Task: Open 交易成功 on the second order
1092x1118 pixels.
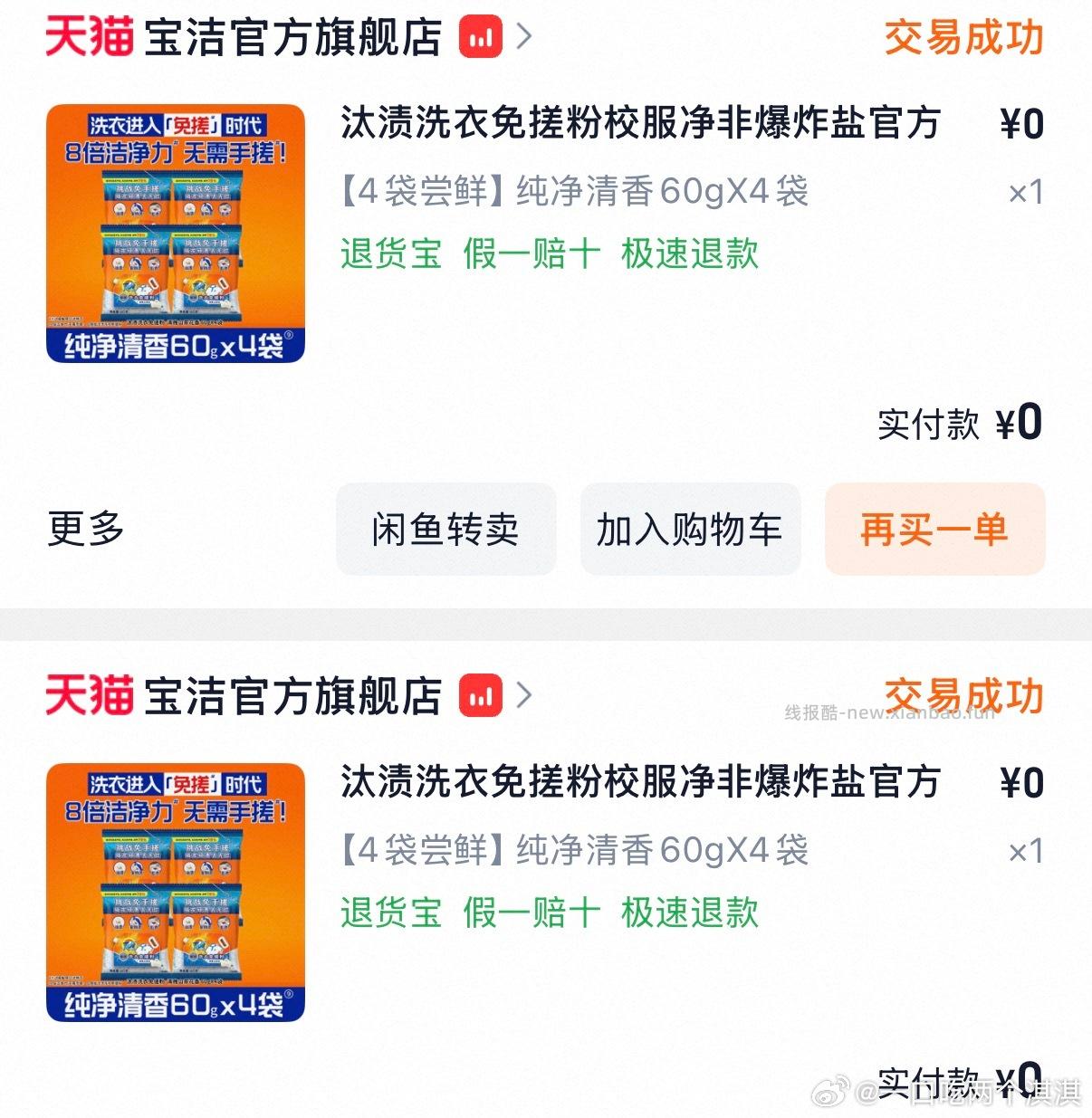Action: tap(963, 697)
